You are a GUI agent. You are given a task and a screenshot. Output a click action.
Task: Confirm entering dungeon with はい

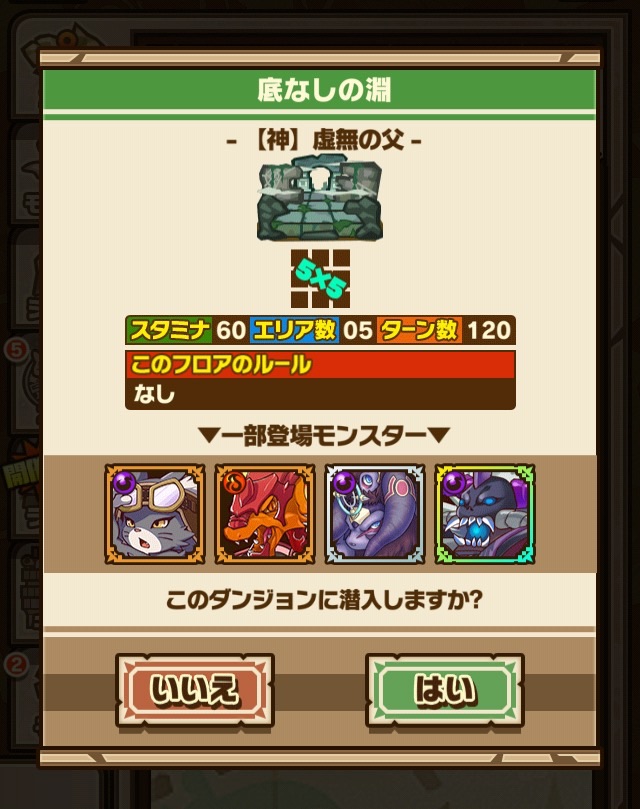coord(445,690)
